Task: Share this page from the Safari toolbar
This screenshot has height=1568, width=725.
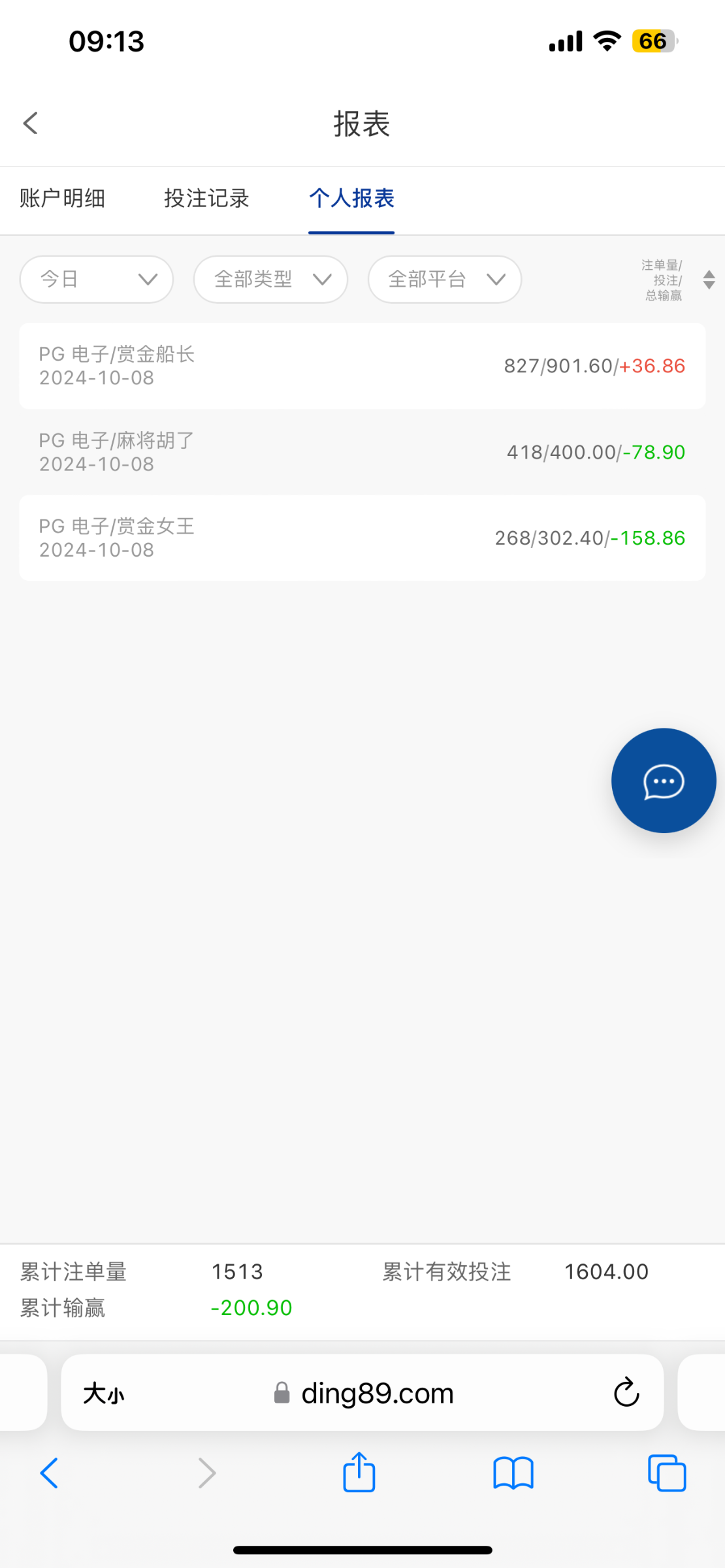Action: click(359, 1473)
